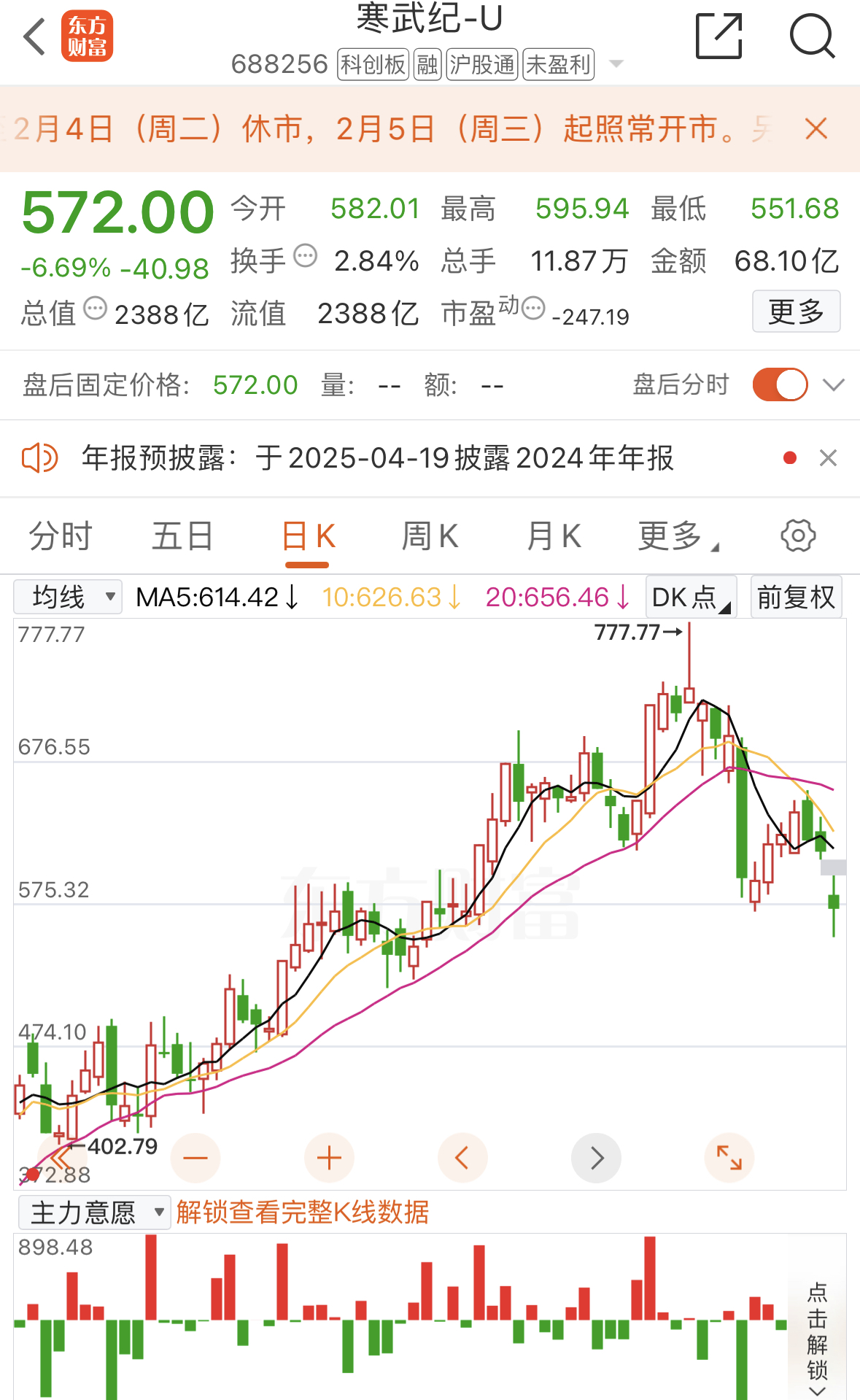Tap the 更多 button for more quote data
The image size is (860, 1400).
pyautogui.click(x=796, y=312)
